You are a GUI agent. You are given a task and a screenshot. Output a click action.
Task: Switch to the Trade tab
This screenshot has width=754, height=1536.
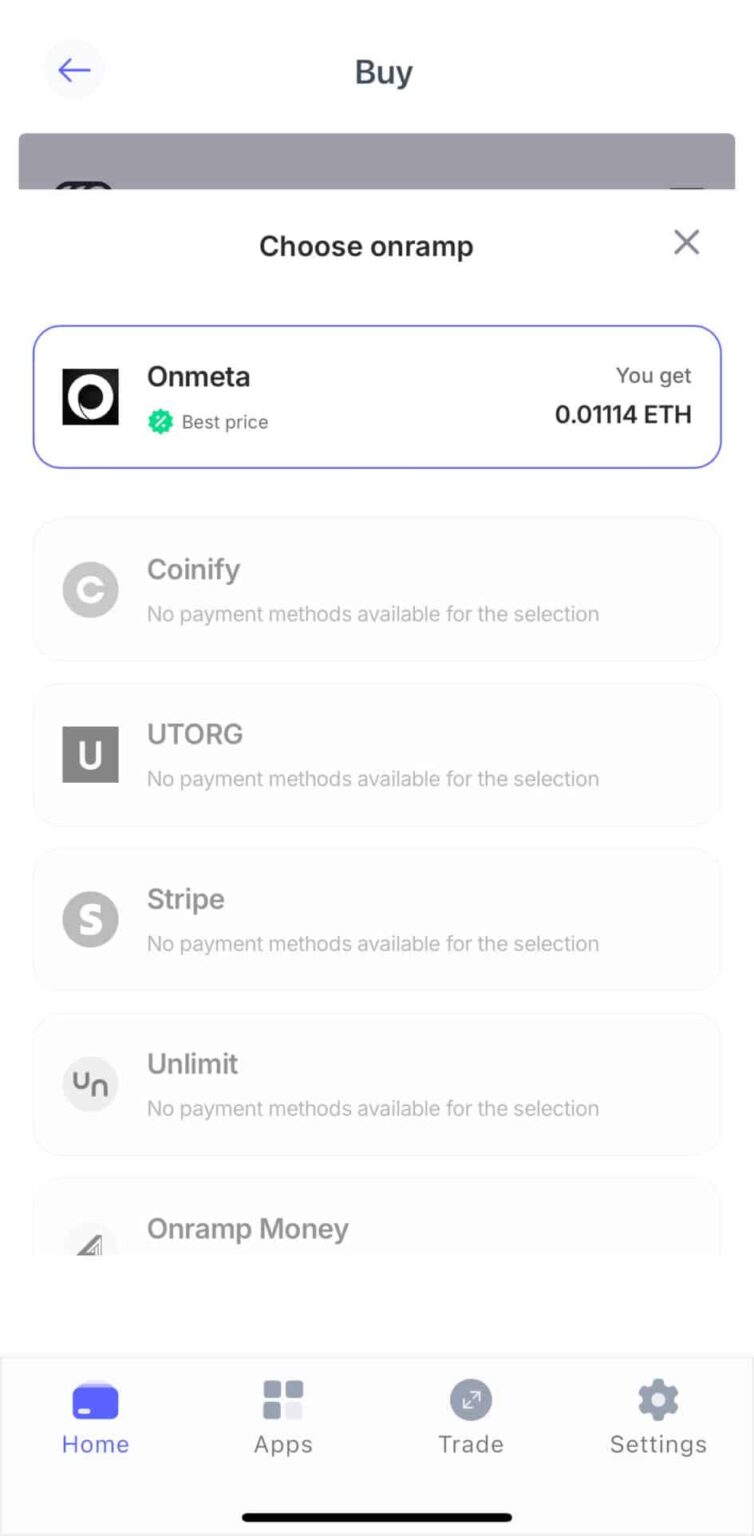pyautogui.click(x=470, y=1418)
